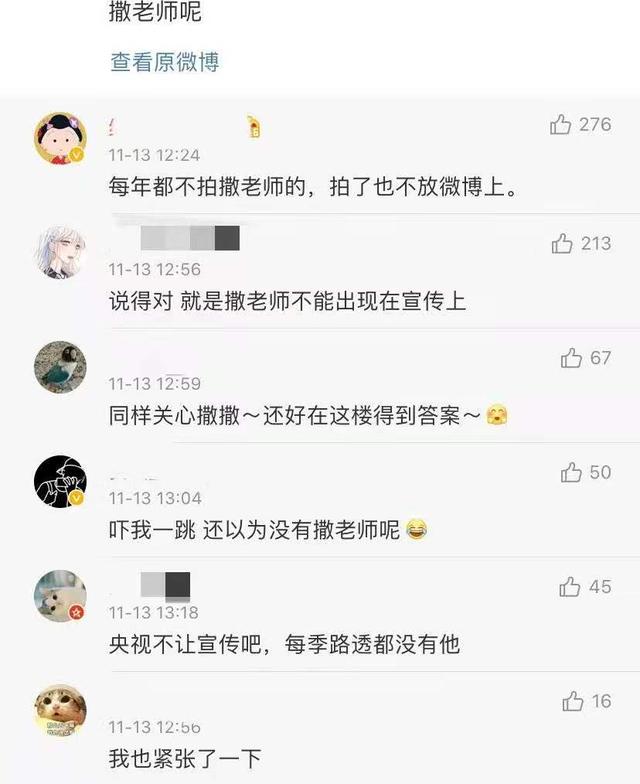Like the comment with 50 likes
The width and height of the screenshot is (640, 784).
(571, 472)
